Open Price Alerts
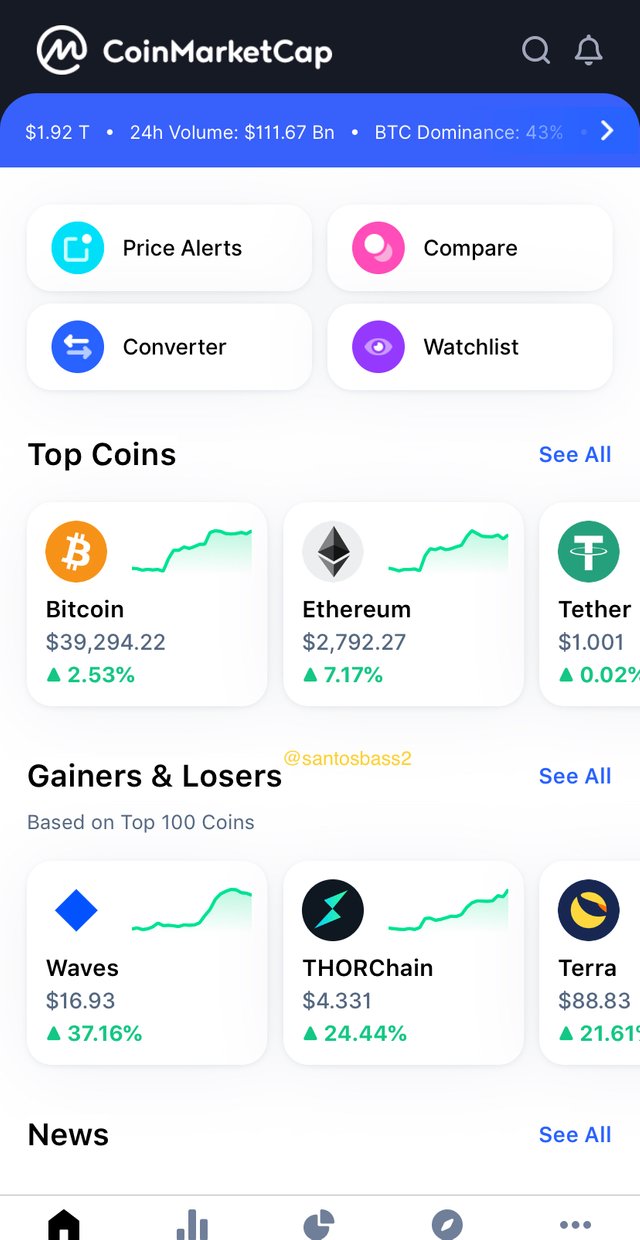Image resolution: width=640 pixels, height=1240 pixels. click(169, 248)
